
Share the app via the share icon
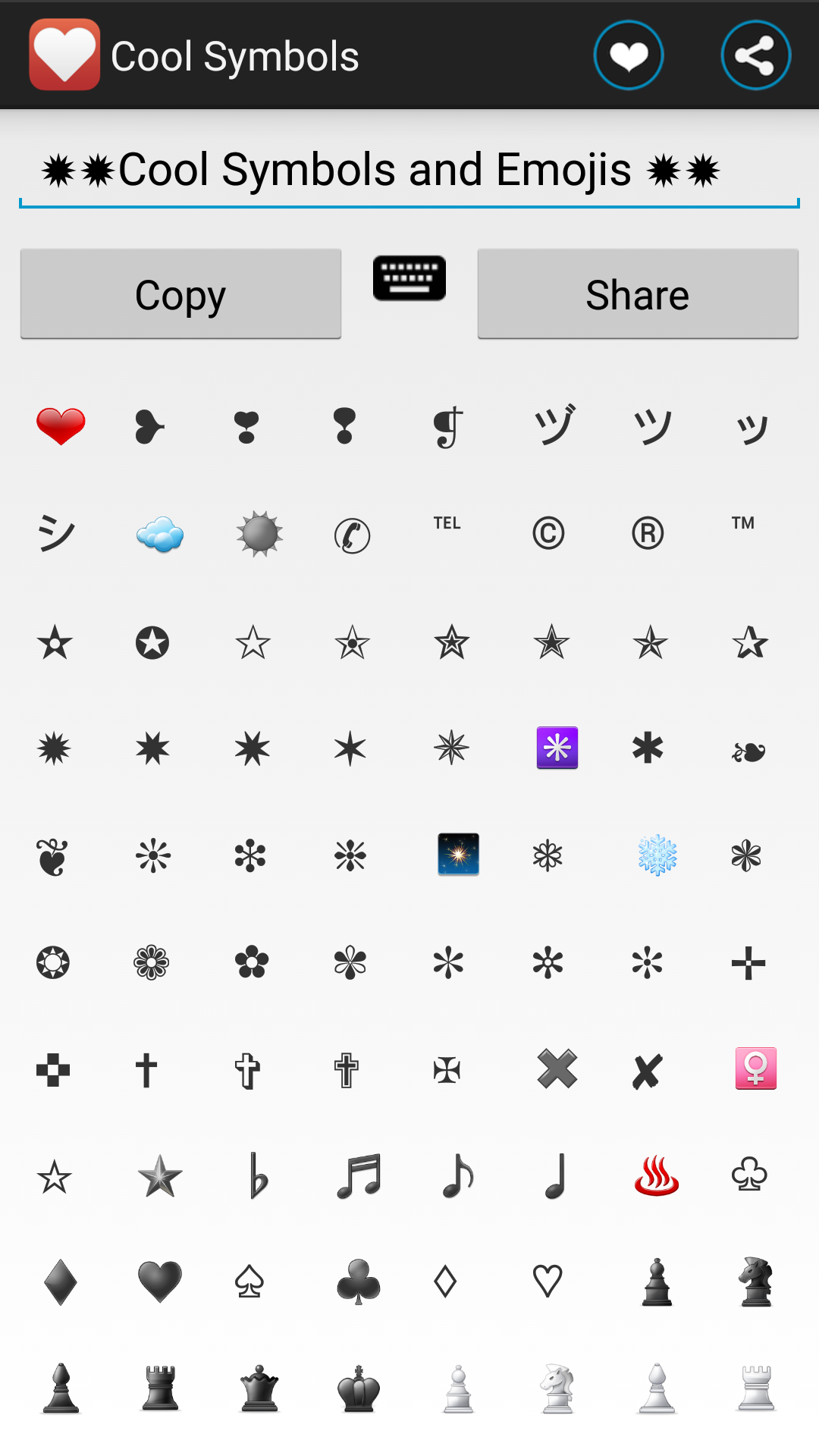[x=755, y=55]
